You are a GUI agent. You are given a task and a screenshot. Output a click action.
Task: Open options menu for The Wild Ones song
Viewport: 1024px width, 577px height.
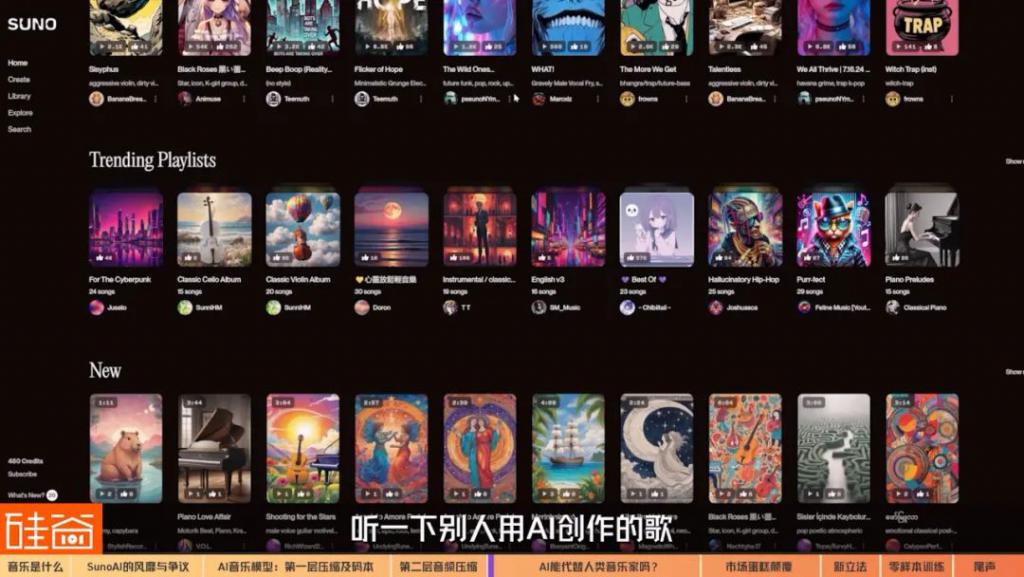[511, 99]
